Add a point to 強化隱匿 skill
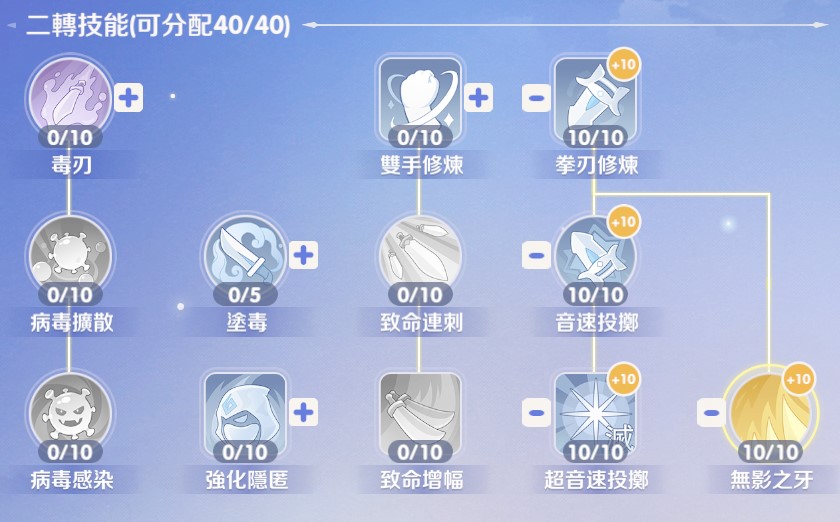 tap(304, 412)
